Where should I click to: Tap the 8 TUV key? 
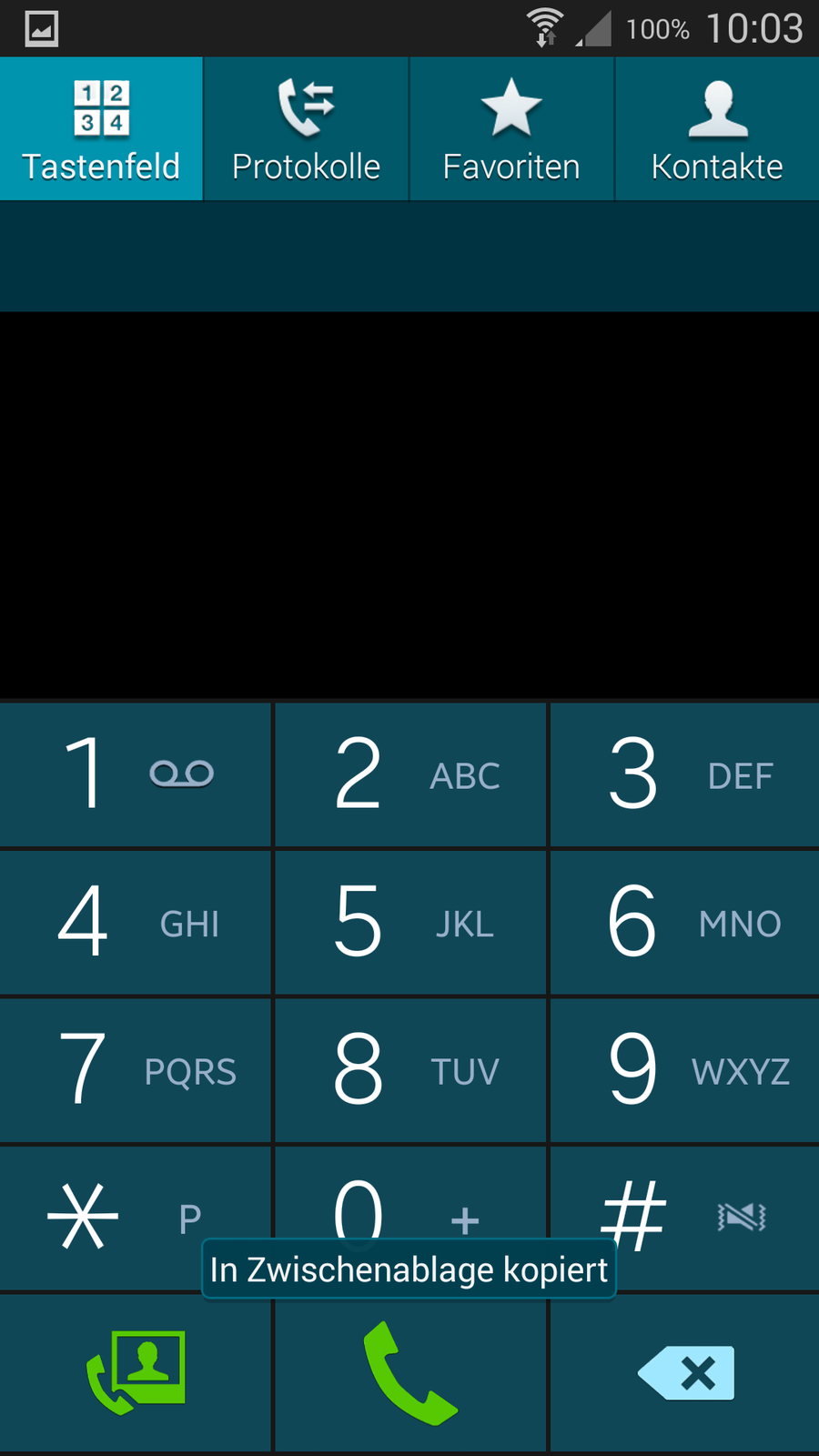(410, 1069)
